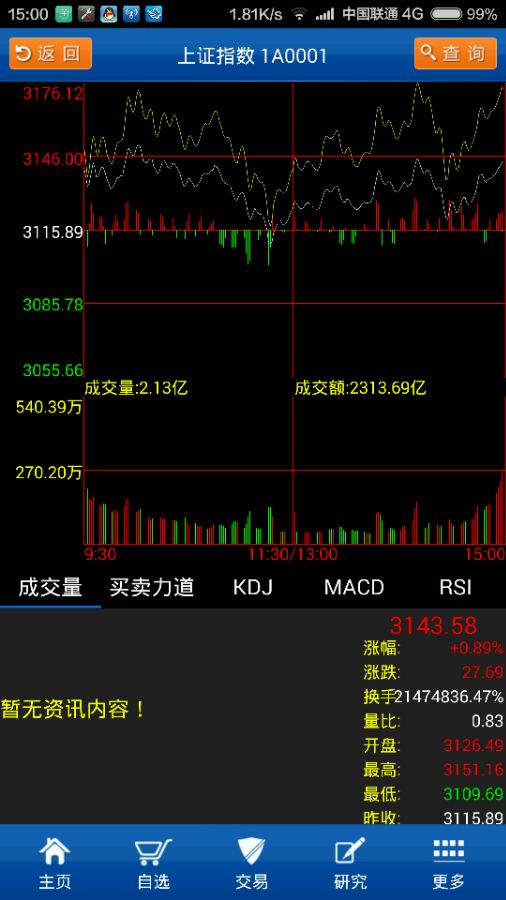Switch to the MACD tab

point(354,587)
